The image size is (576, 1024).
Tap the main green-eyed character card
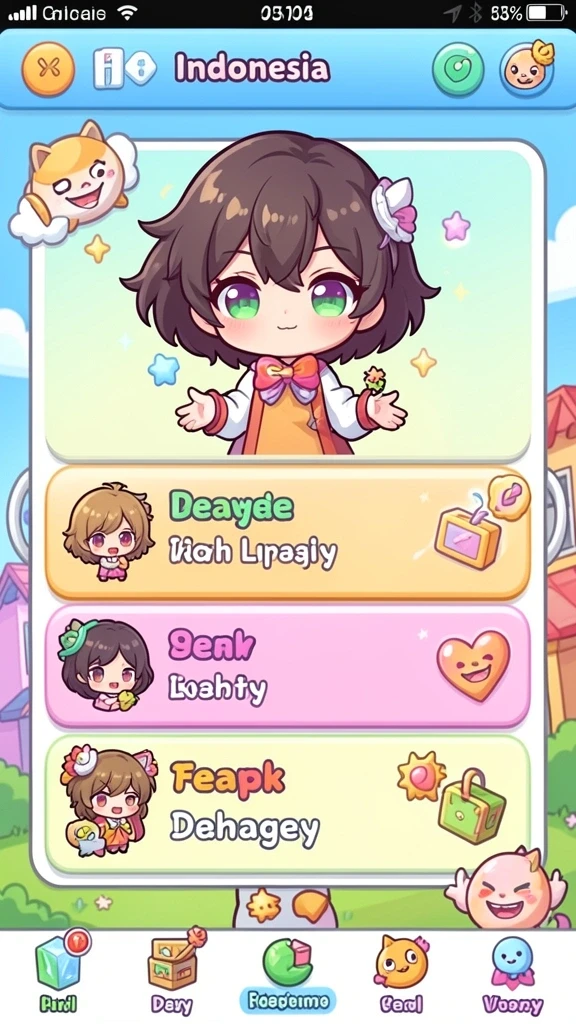287,300
